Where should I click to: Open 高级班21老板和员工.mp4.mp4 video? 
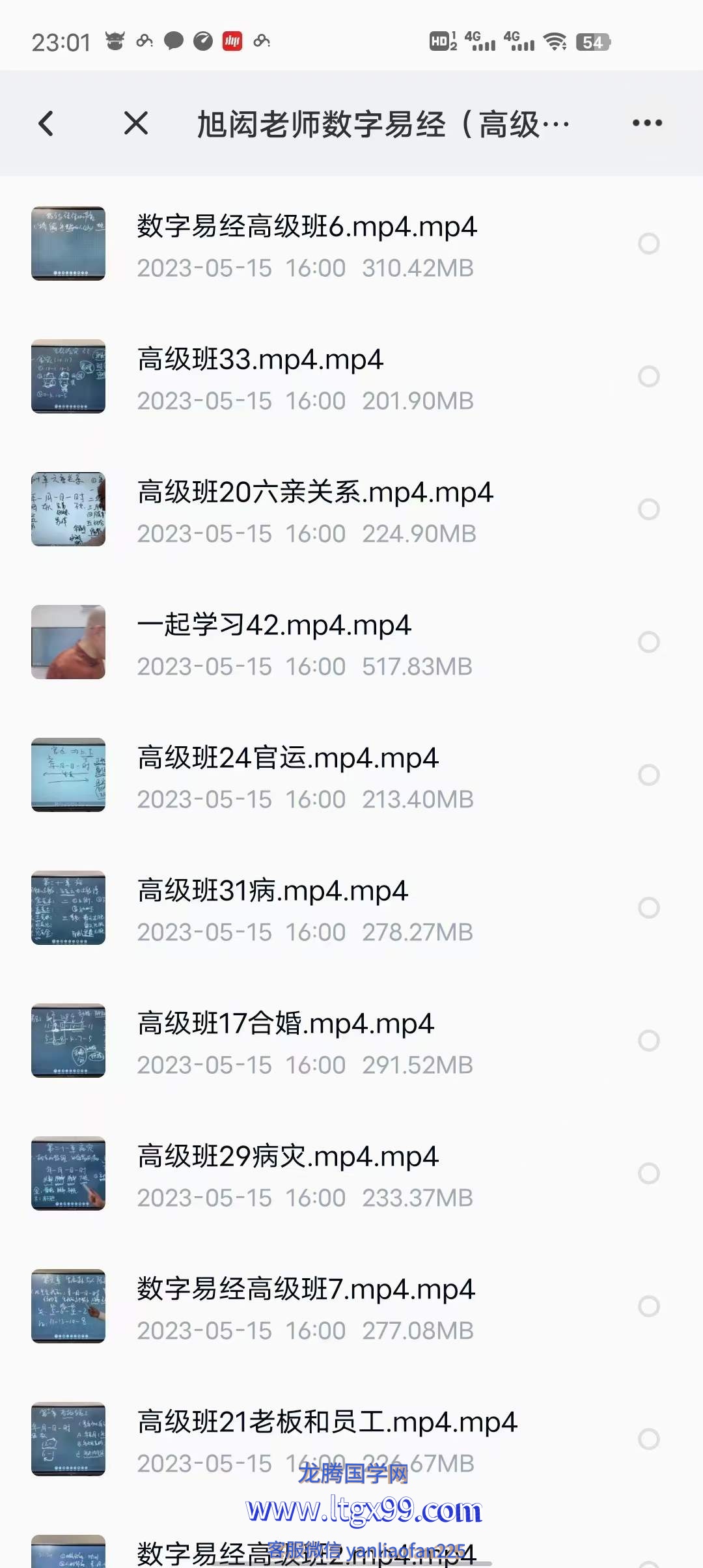351,1440
